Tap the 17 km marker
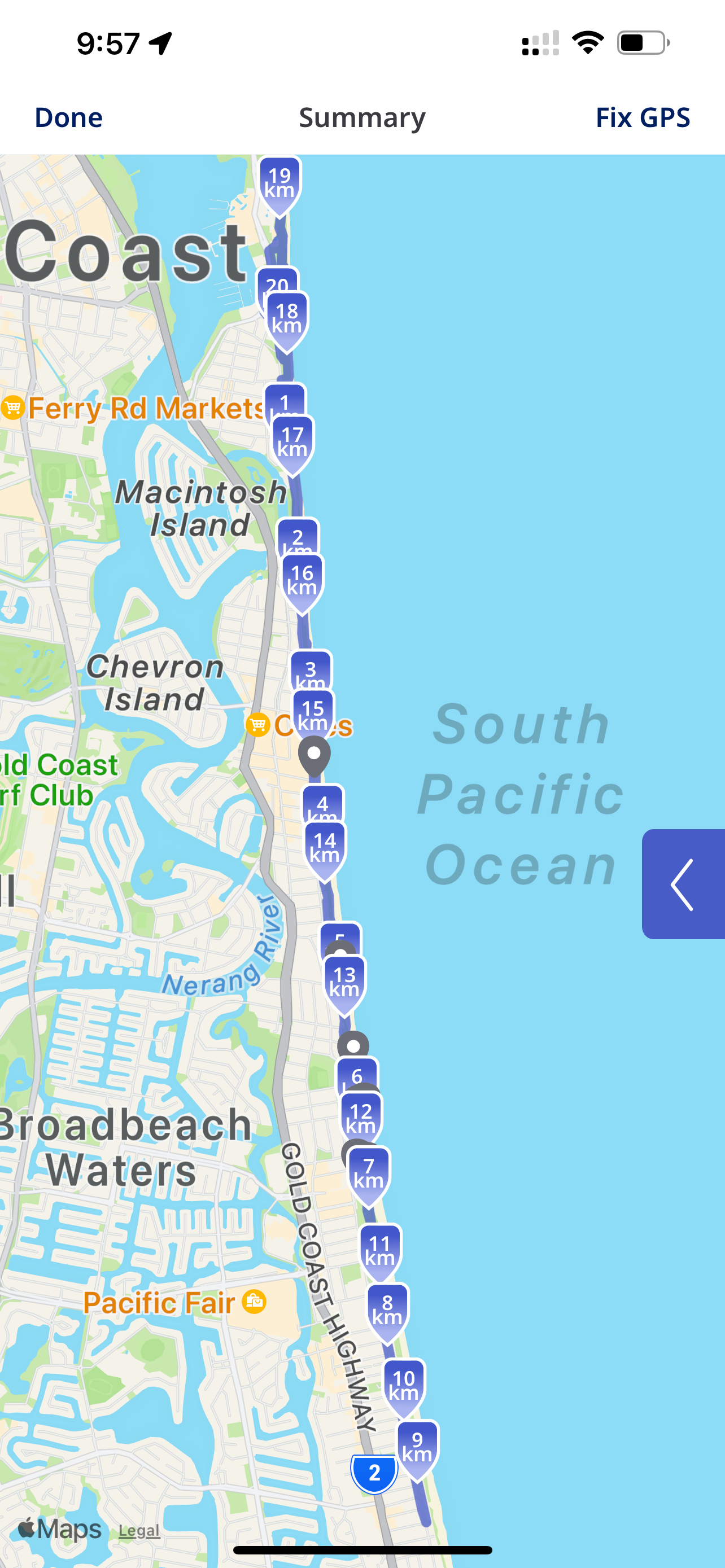 point(292,442)
